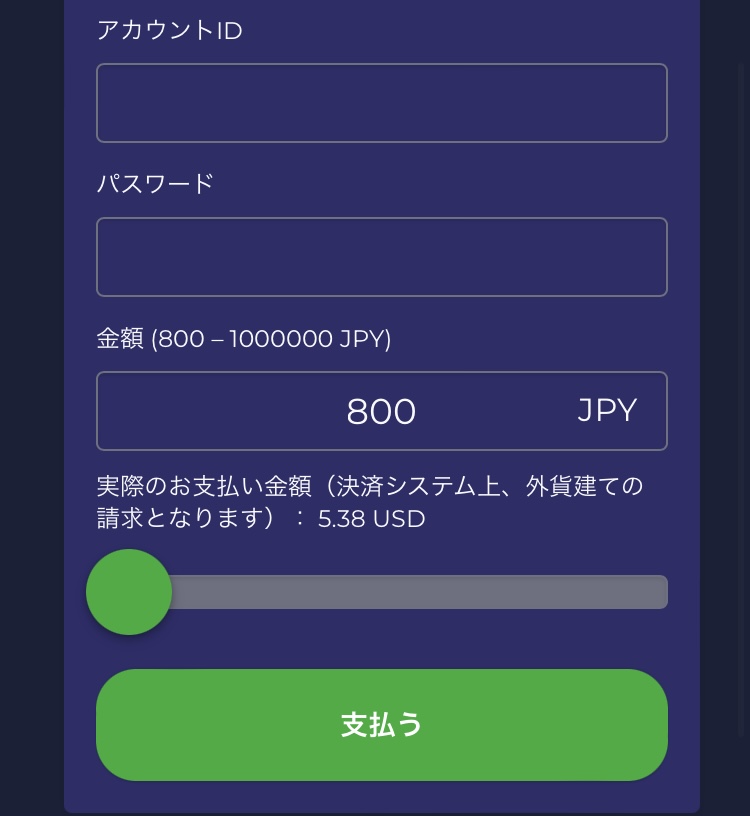Click inside the アカウントID input field
The height and width of the screenshot is (816, 750).
click(381, 102)
